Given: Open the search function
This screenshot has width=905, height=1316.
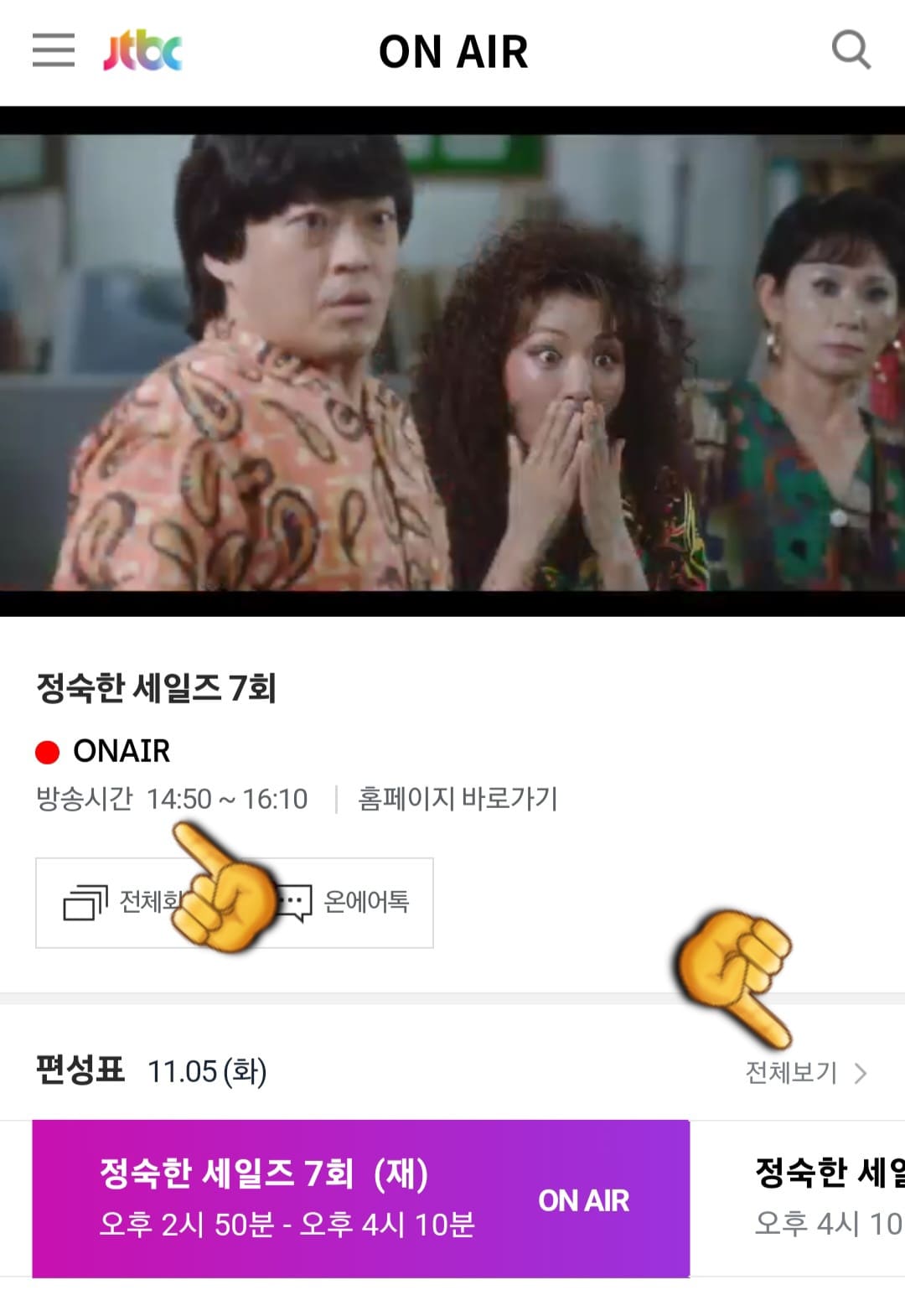Looking at the screenshot, I should pos(851,52).
